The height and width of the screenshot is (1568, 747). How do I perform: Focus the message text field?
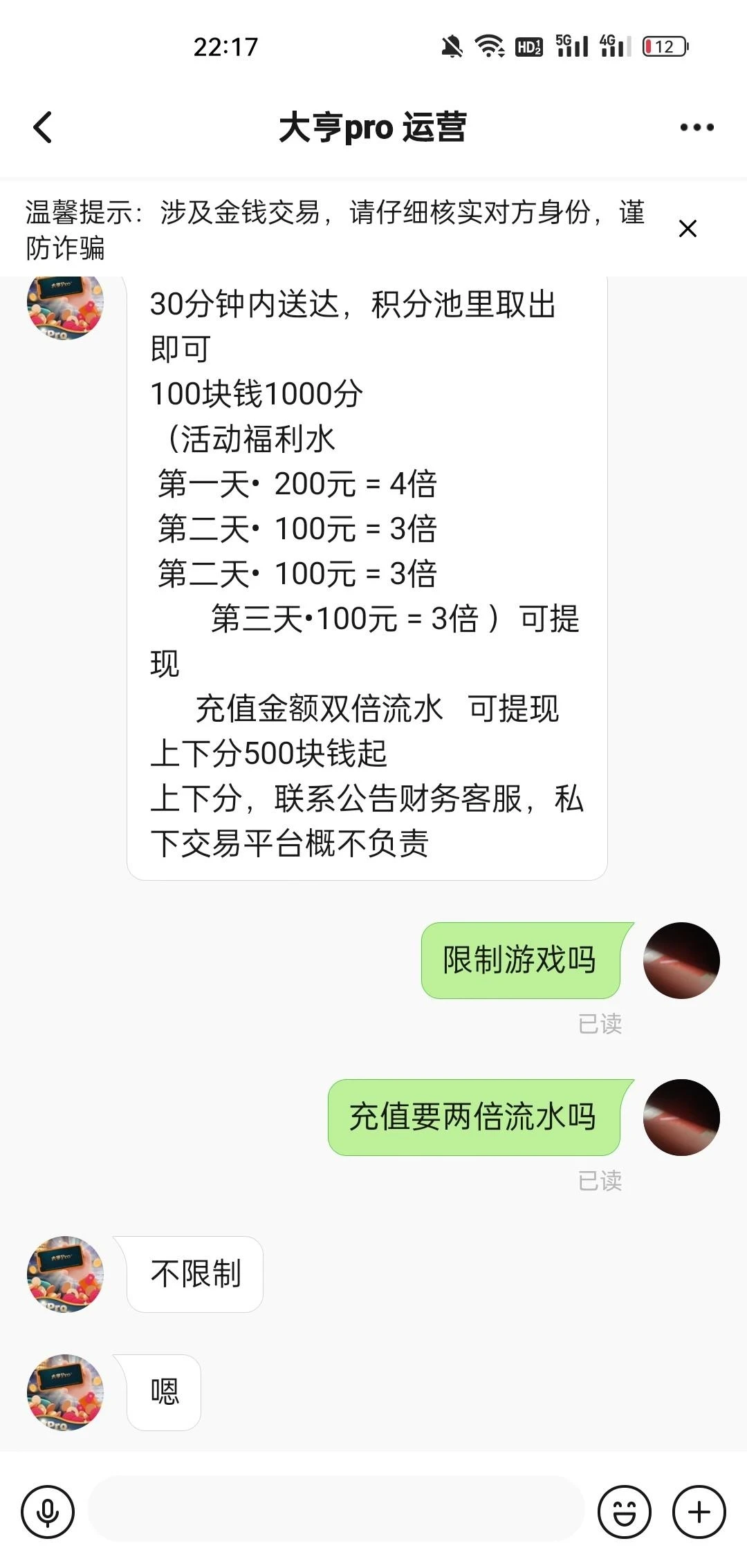click(x=335, y=1512)
